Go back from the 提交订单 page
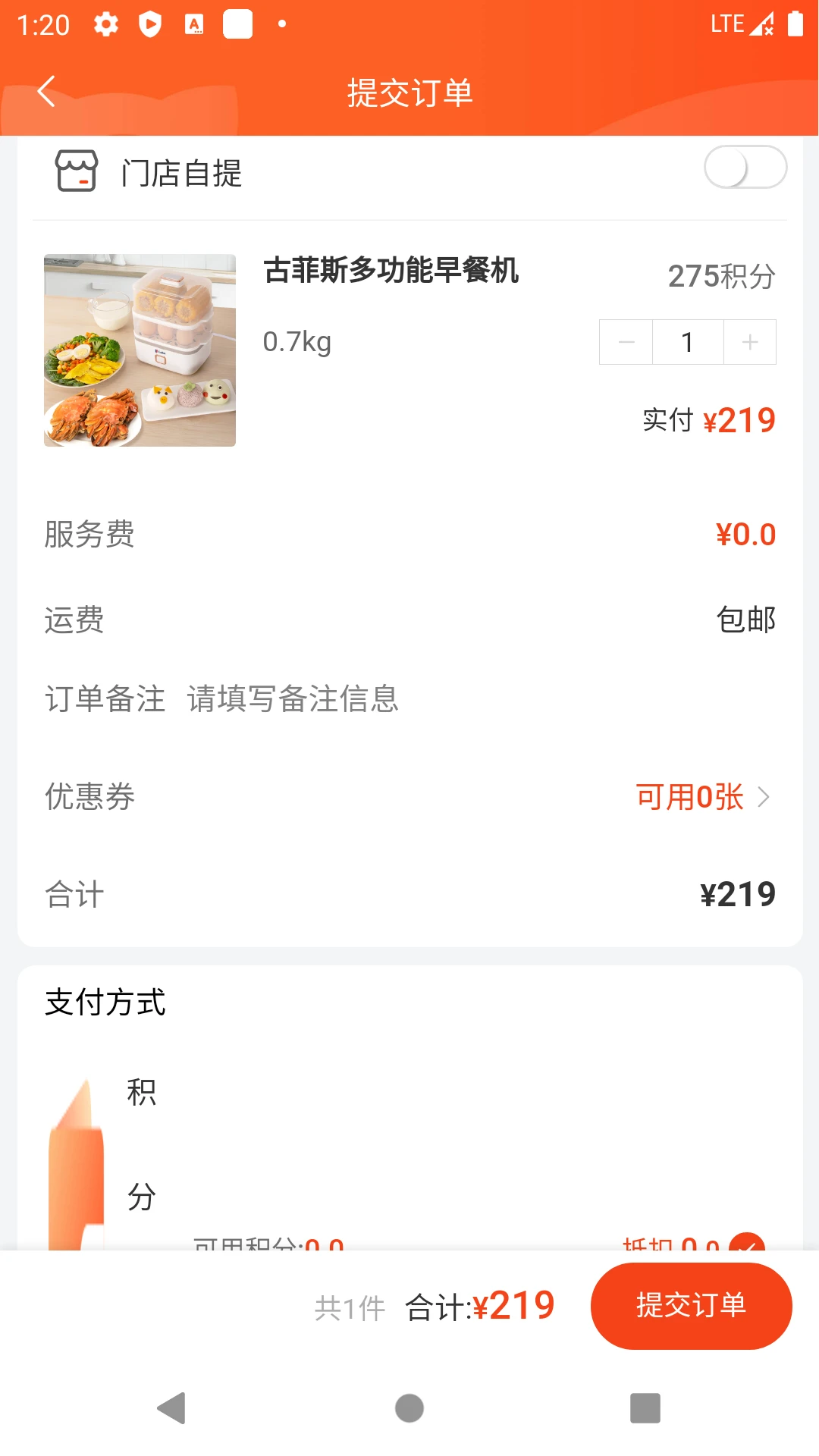The width and height of the screenshot is (819, 1456). pyautogui.click(x=47, y=92)
